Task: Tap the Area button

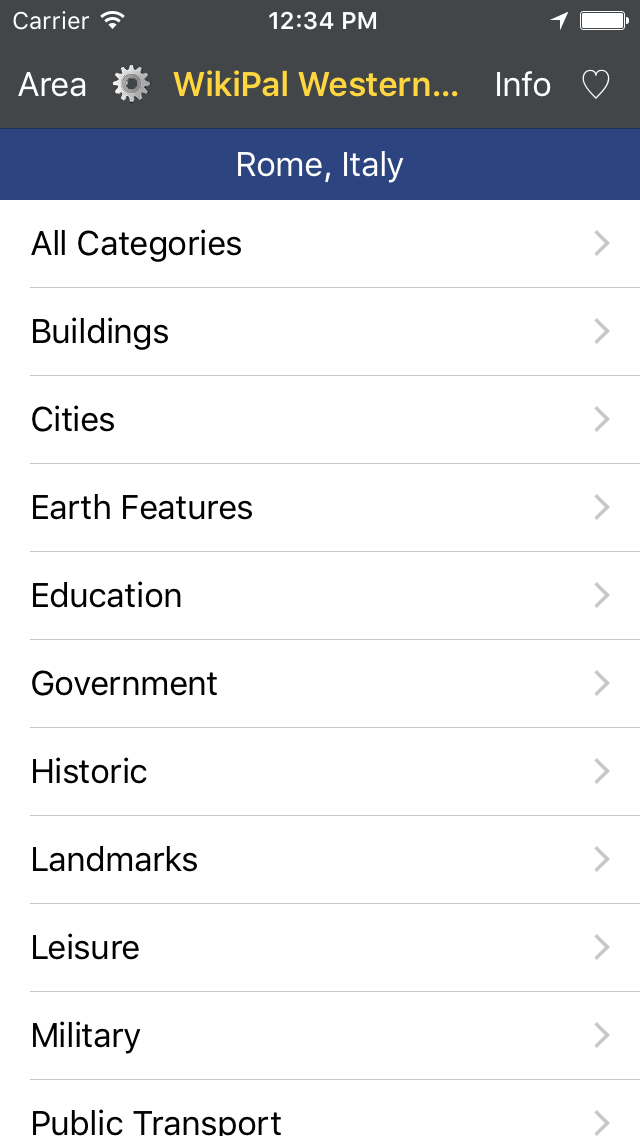Action: click(52, 85)
